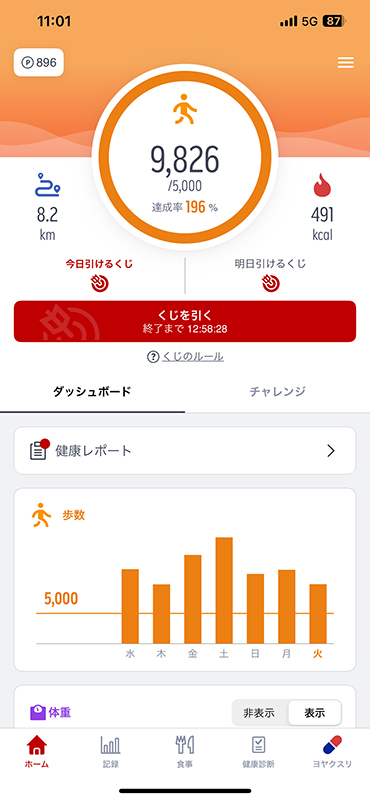Viewport: 370px width, 800px height.
Task: Set weight display to 非表示
Action: [259, 713]
